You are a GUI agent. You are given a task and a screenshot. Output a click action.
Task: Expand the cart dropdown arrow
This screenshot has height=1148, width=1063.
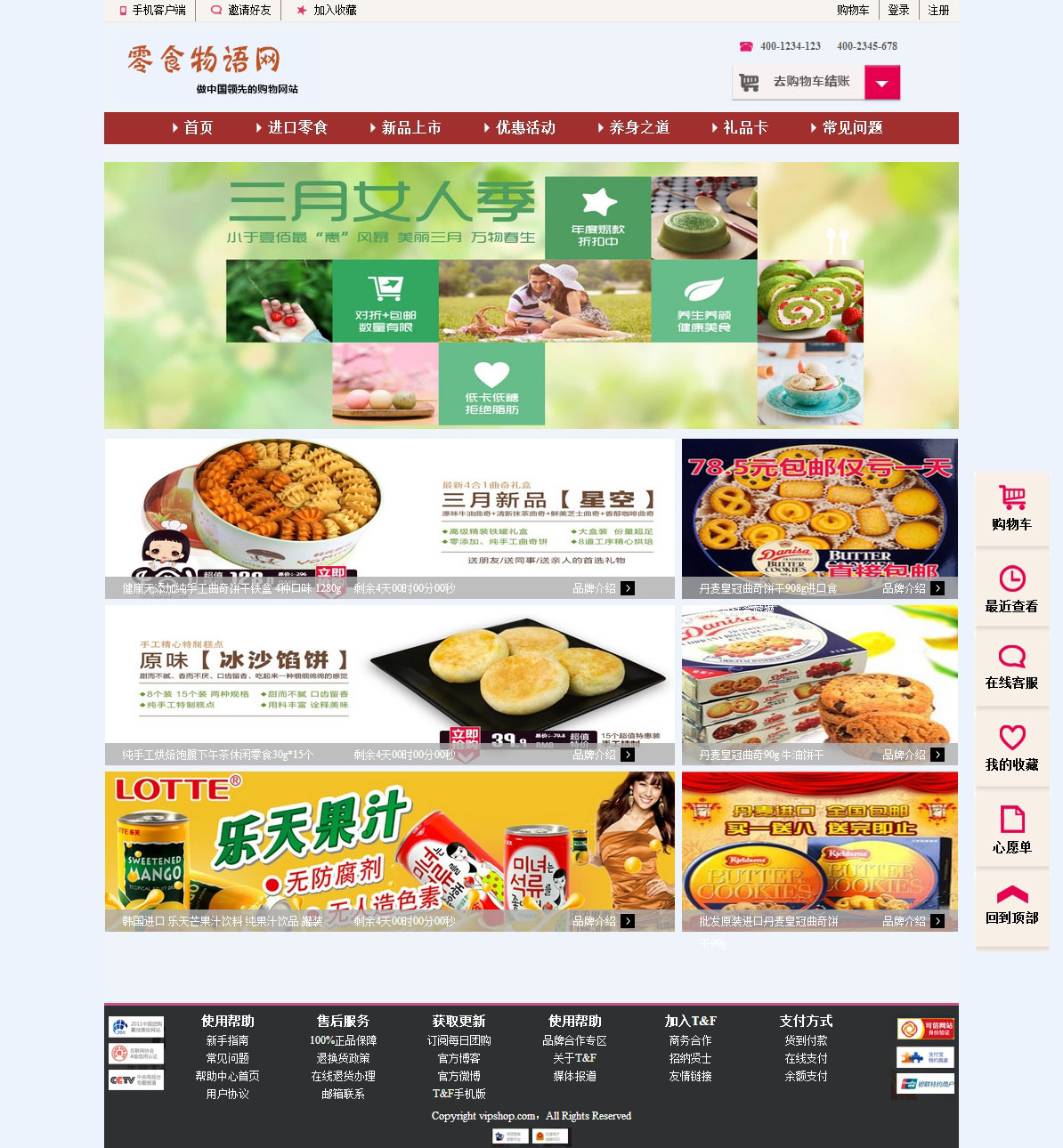click(881, 83)
